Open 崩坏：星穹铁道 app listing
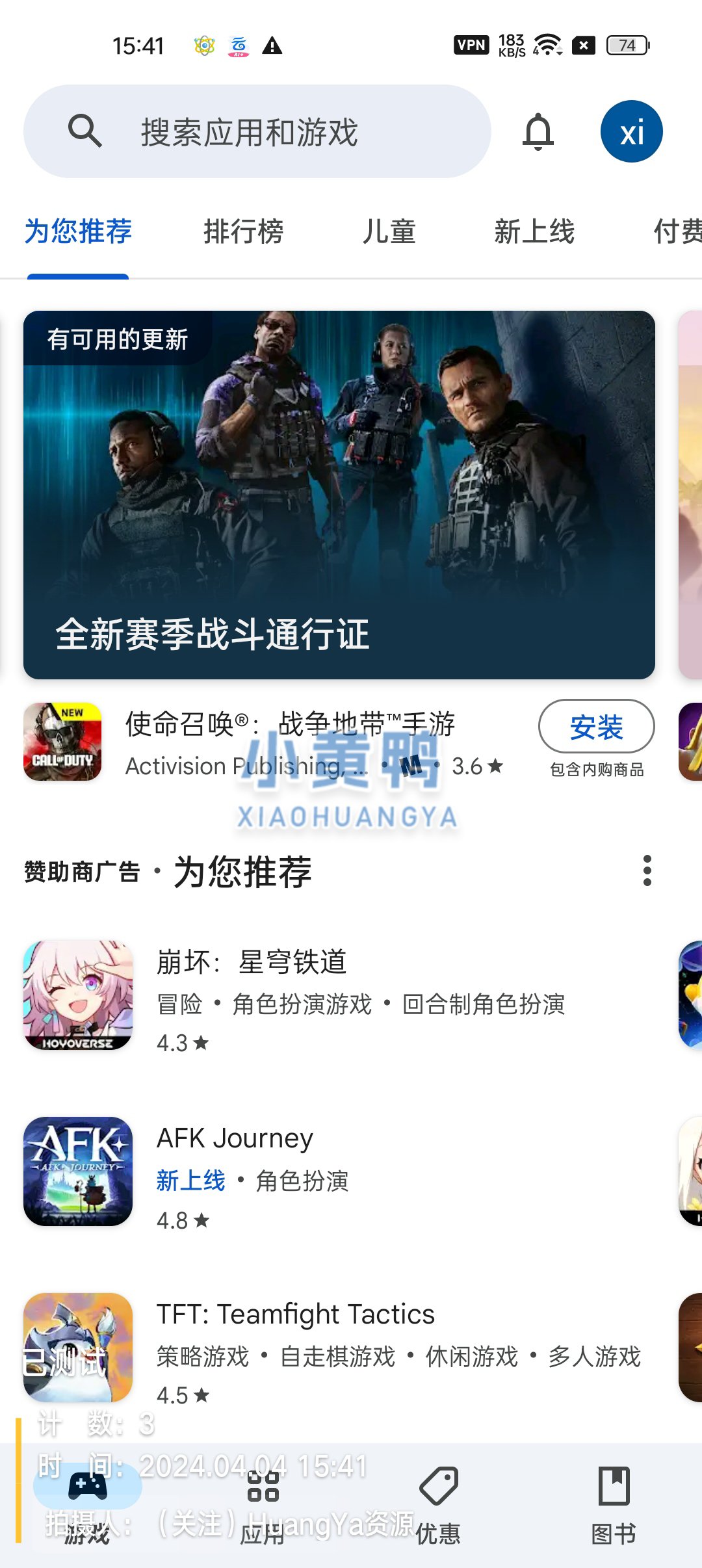 (338, 995)
